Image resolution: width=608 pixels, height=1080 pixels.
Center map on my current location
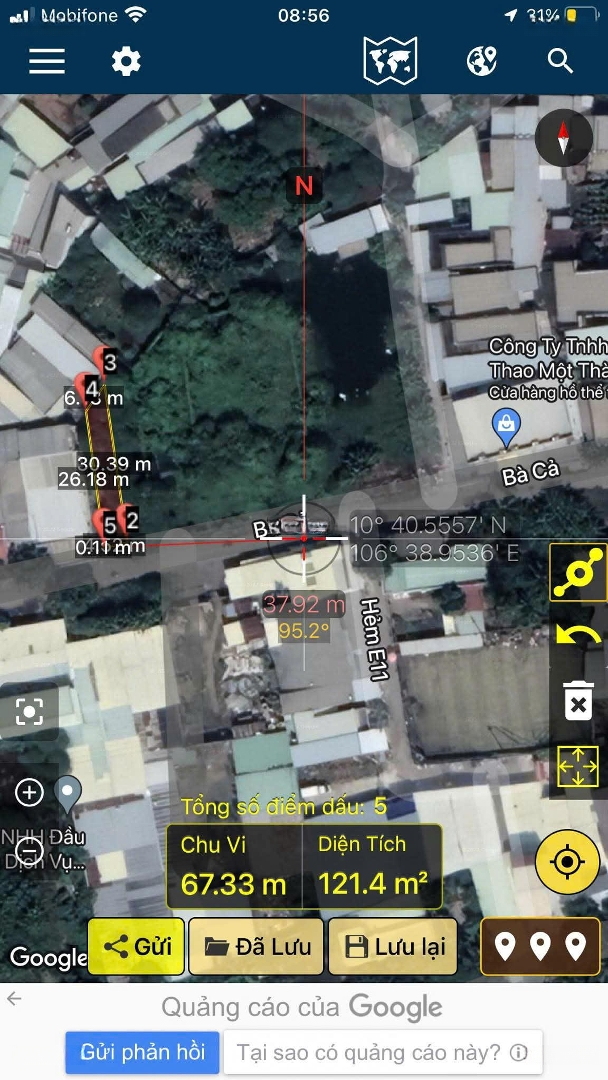coord(567,861)
